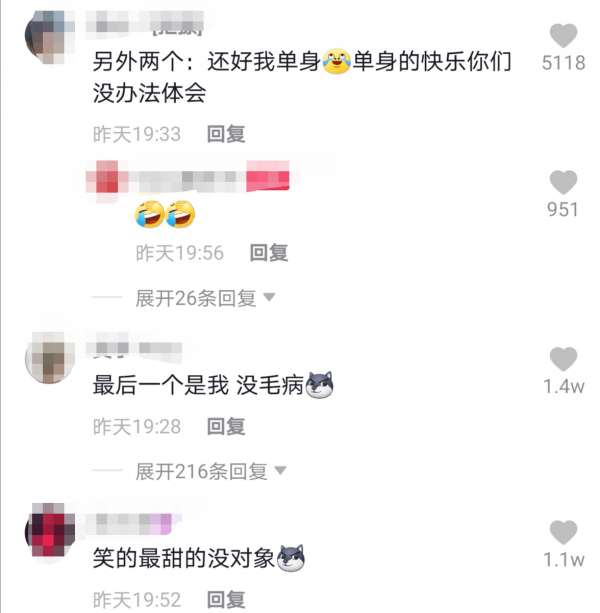Open avatar of 最后一个是我 commenter

pos(46,357)
